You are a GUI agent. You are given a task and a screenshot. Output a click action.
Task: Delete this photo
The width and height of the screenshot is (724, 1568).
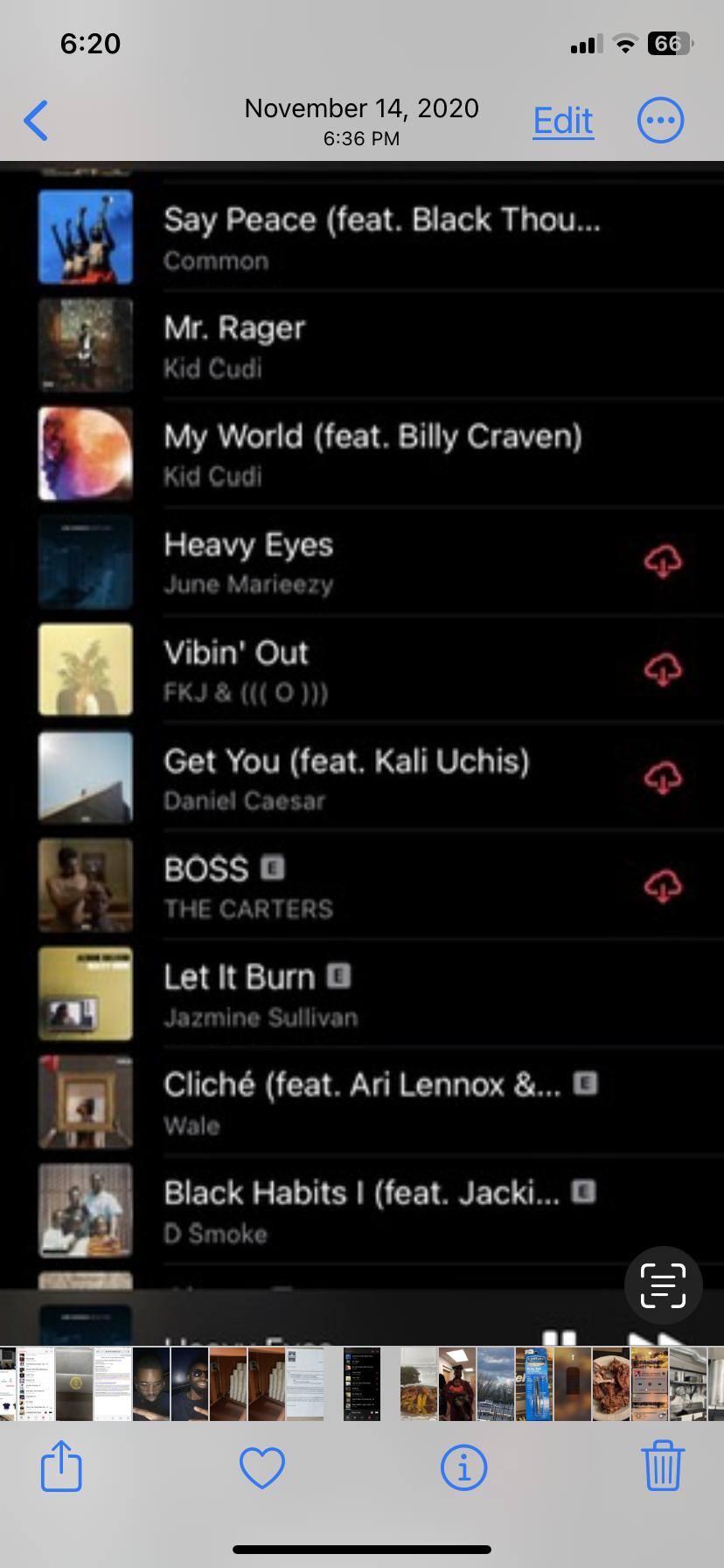click(x=662, y=1466)
